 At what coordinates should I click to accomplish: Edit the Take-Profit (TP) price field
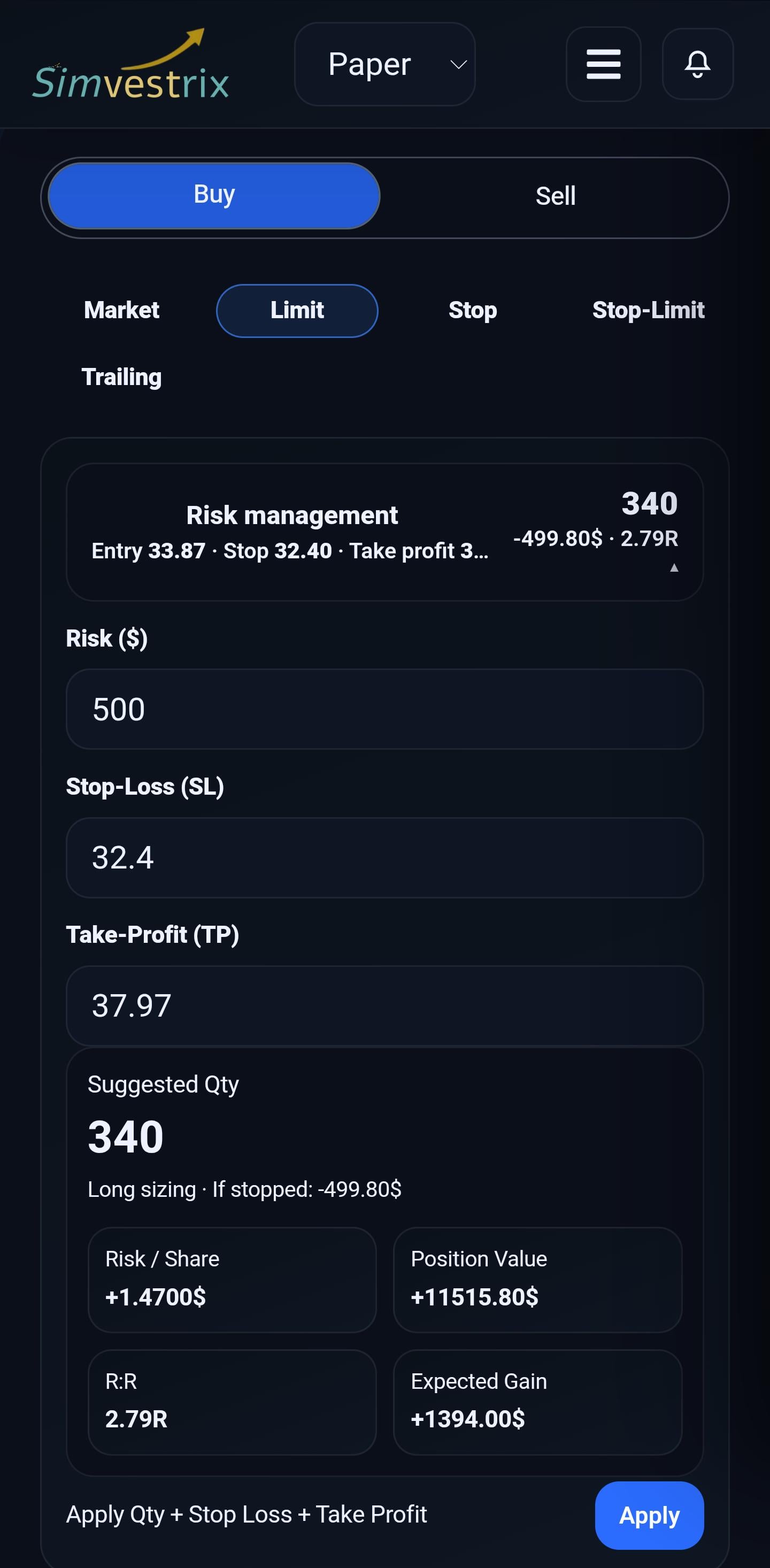coord(384,1005)
